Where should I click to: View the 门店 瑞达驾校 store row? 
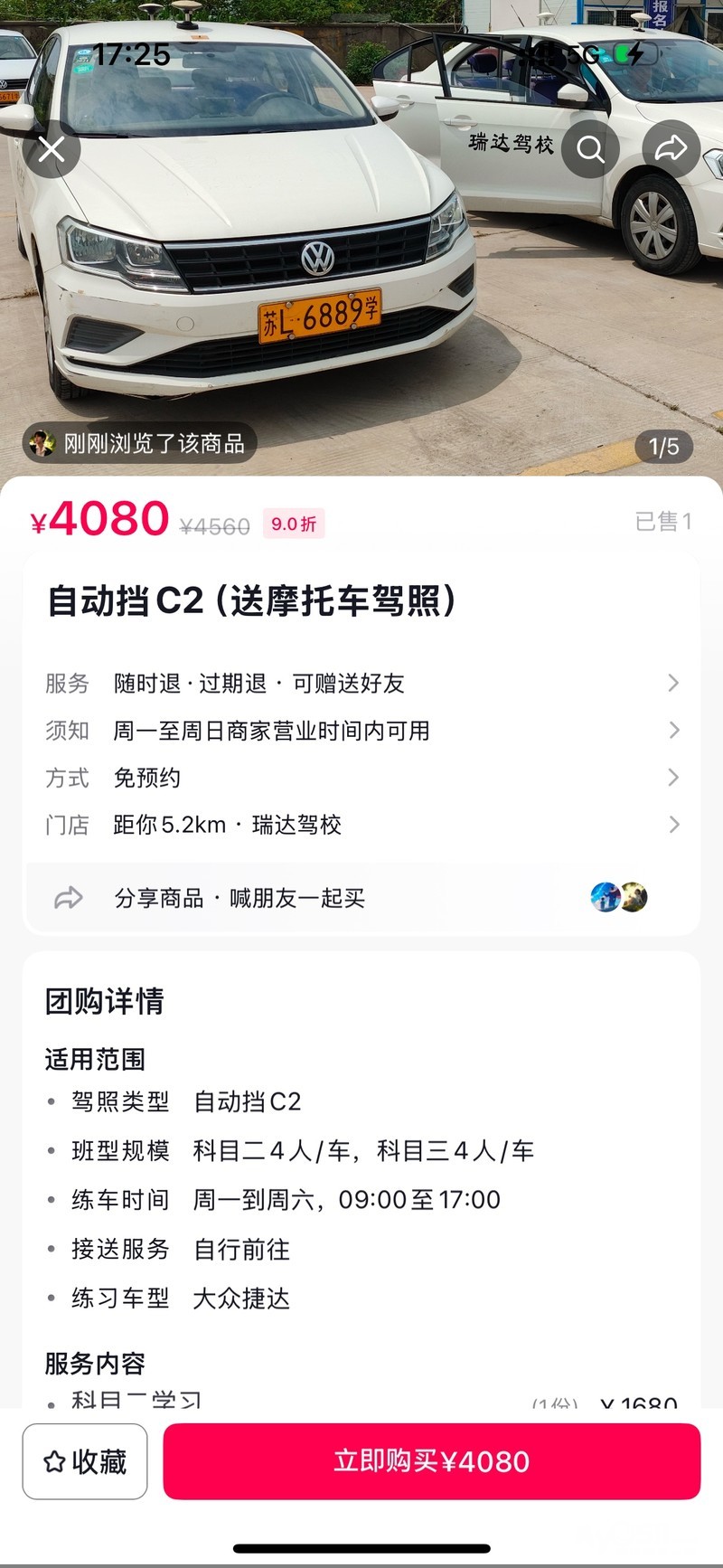[x=361, y=825]
